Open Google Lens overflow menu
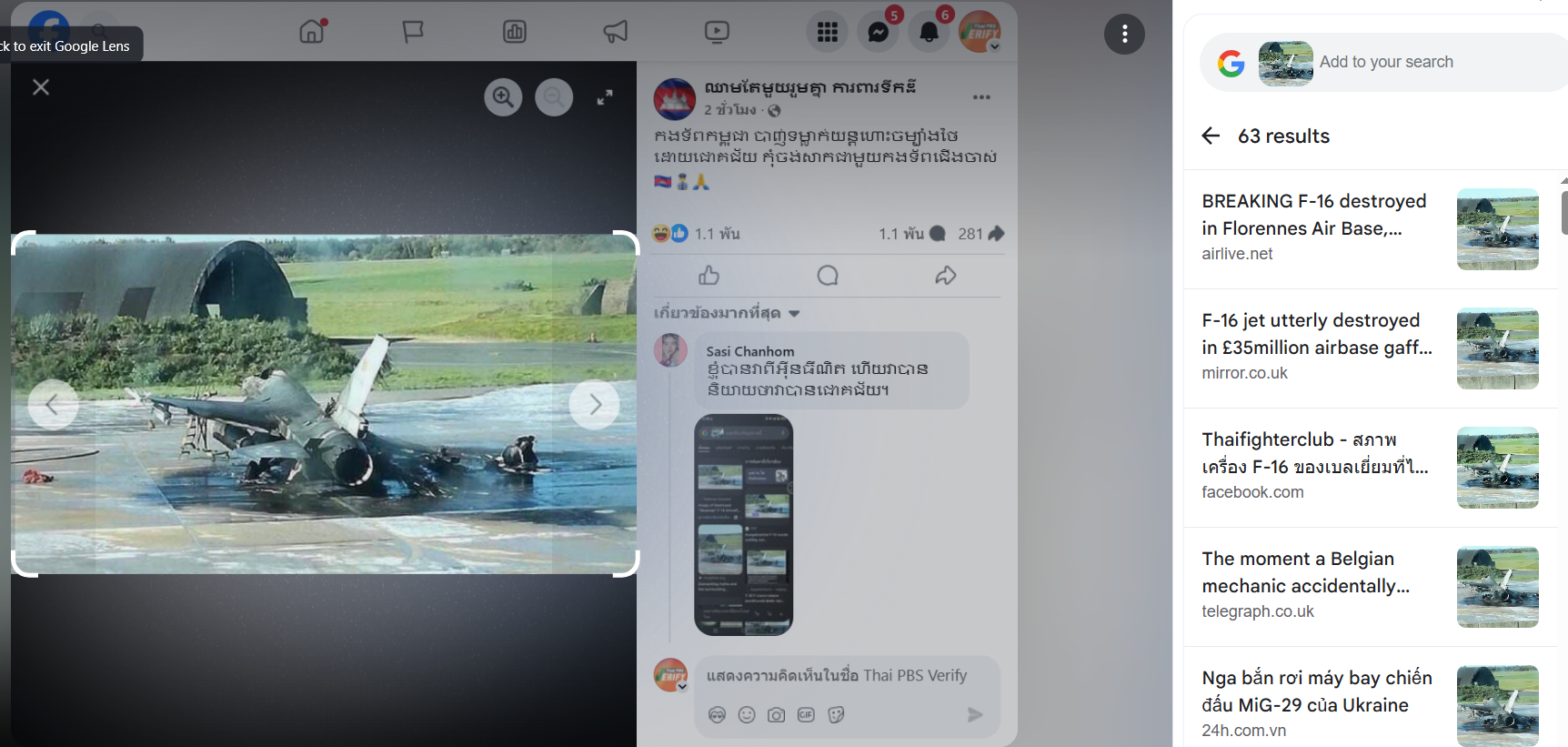Image resolution: width=1568 pixels, height=747 pixels. 1125,34
